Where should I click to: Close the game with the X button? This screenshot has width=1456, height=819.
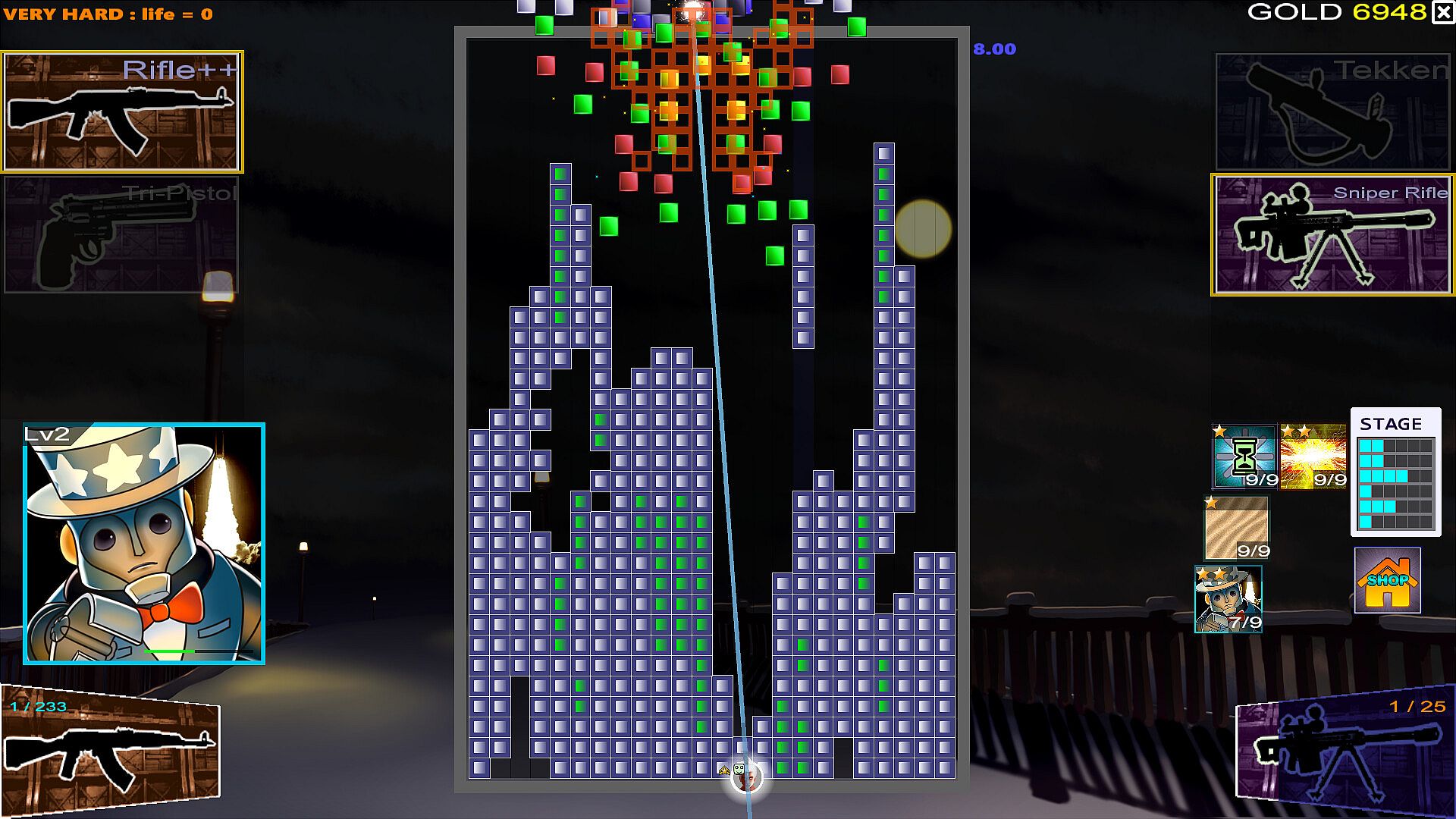pyautogui.click(x=1443, y=13)
